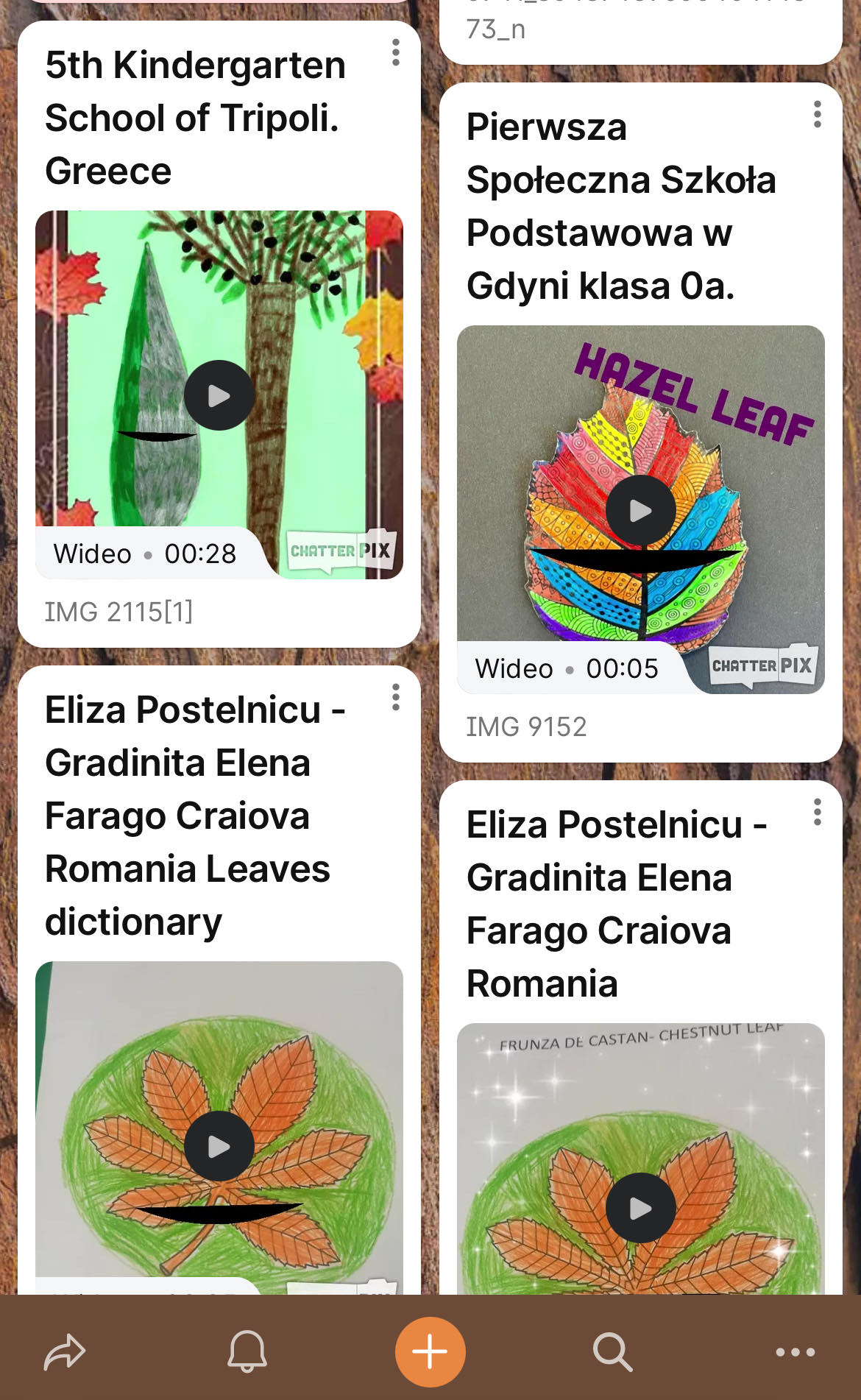
Task: Play the 5th Kindergarten School of Tripoli video
Action: coord(219,395)
